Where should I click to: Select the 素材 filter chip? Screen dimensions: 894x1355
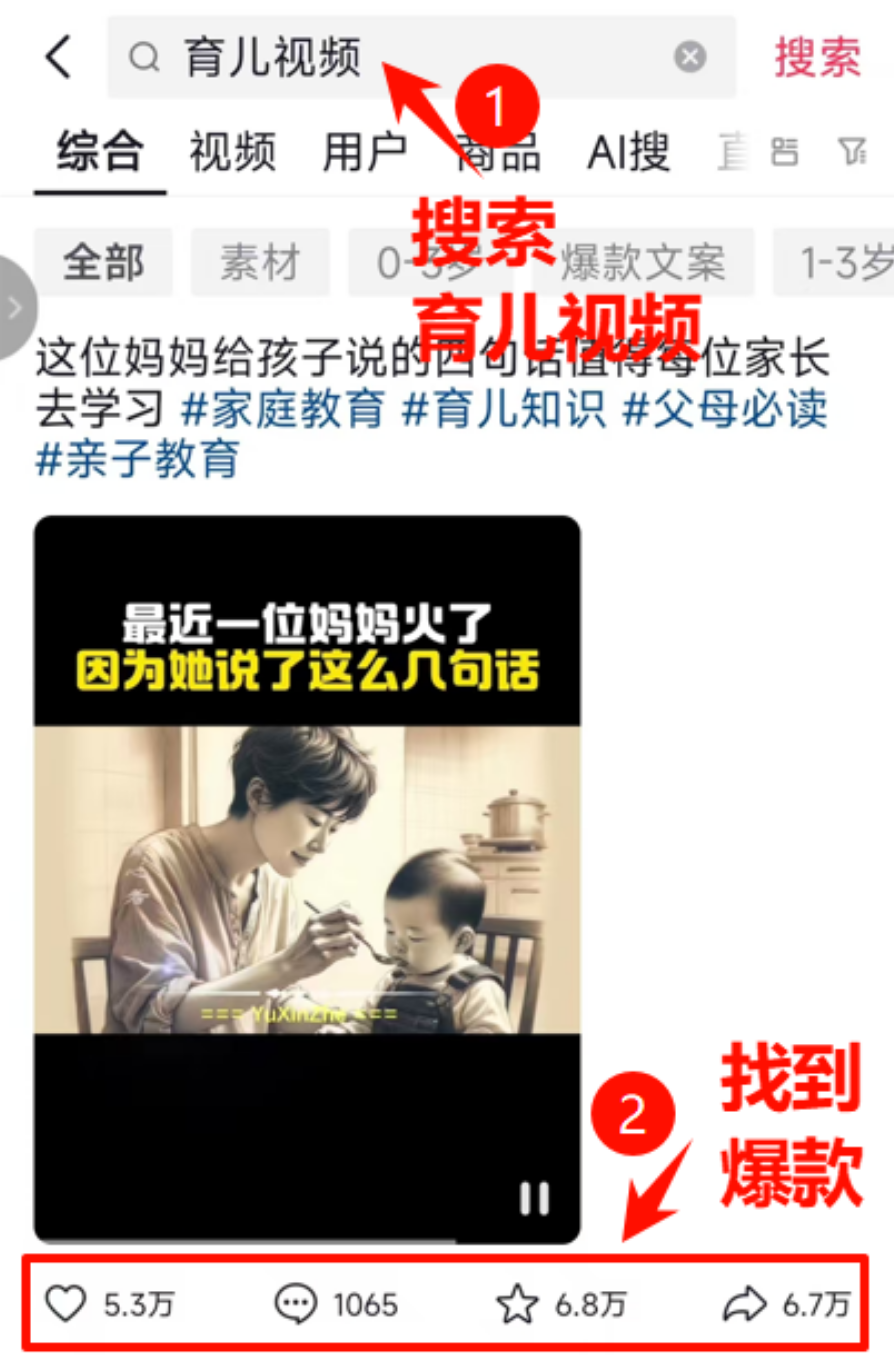click(x=260, y=263)
